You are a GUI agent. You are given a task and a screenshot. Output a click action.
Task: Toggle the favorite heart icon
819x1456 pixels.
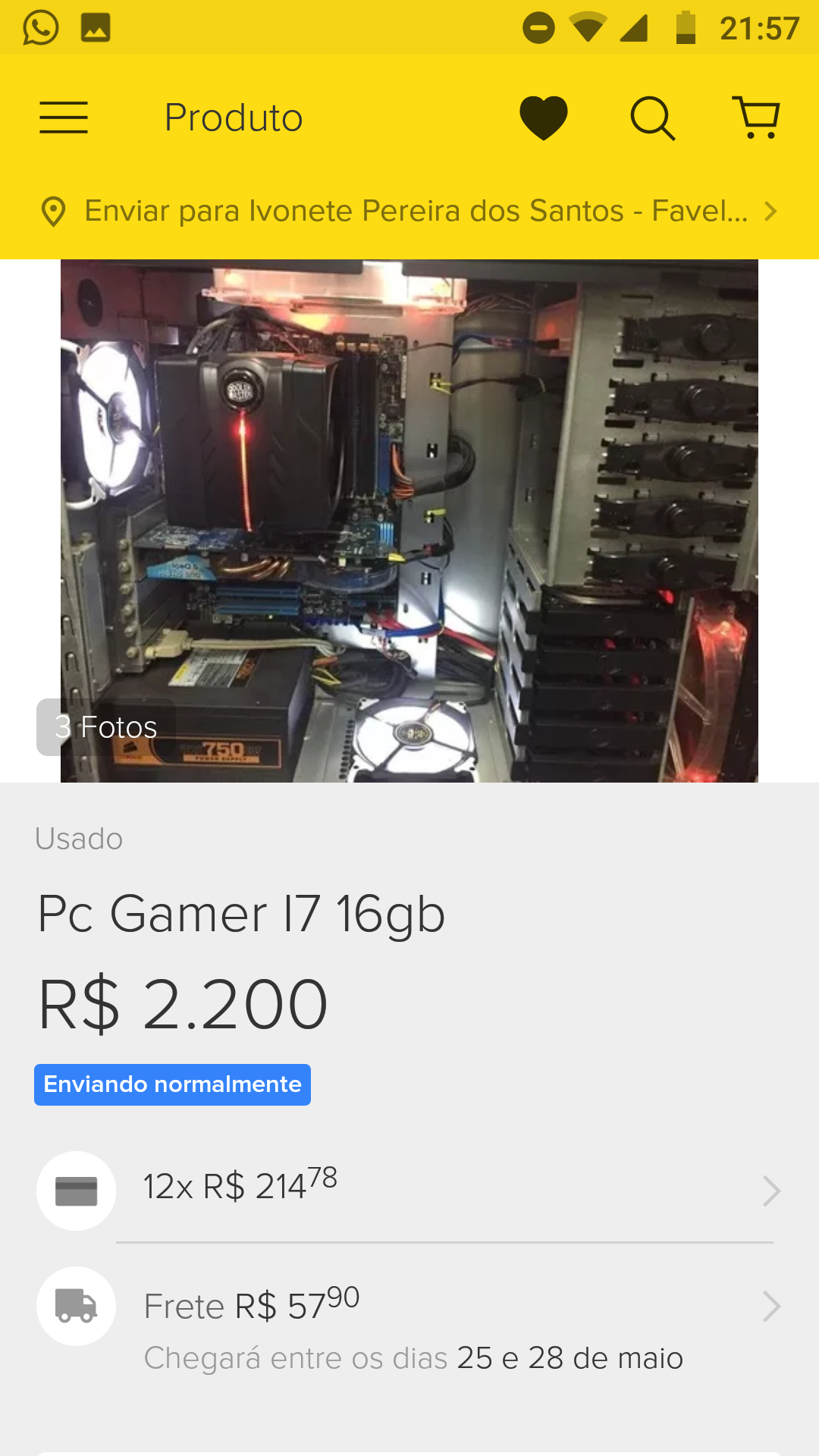(x=544, y=118)
